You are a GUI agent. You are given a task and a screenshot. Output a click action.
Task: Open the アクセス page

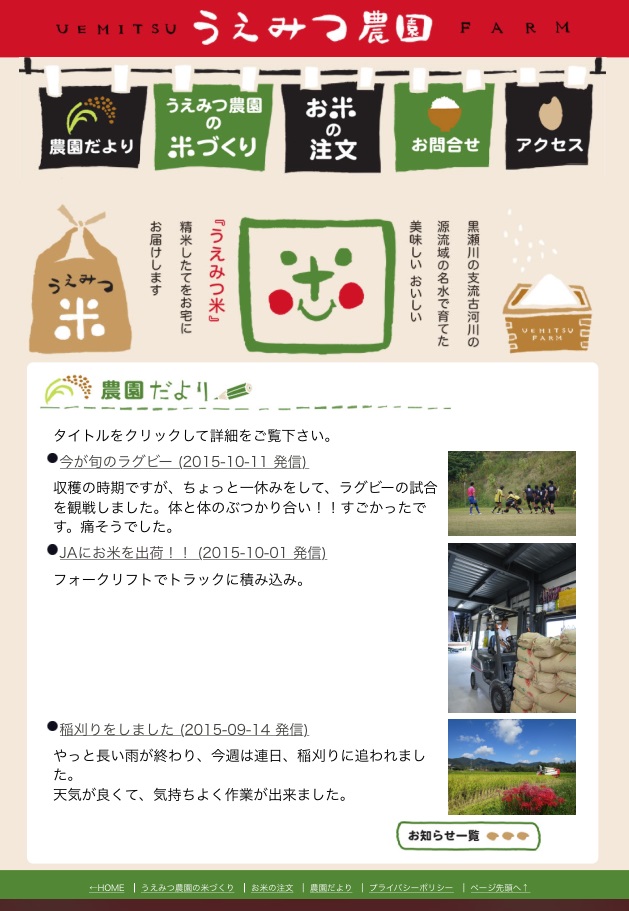click(x=549, y=126)
